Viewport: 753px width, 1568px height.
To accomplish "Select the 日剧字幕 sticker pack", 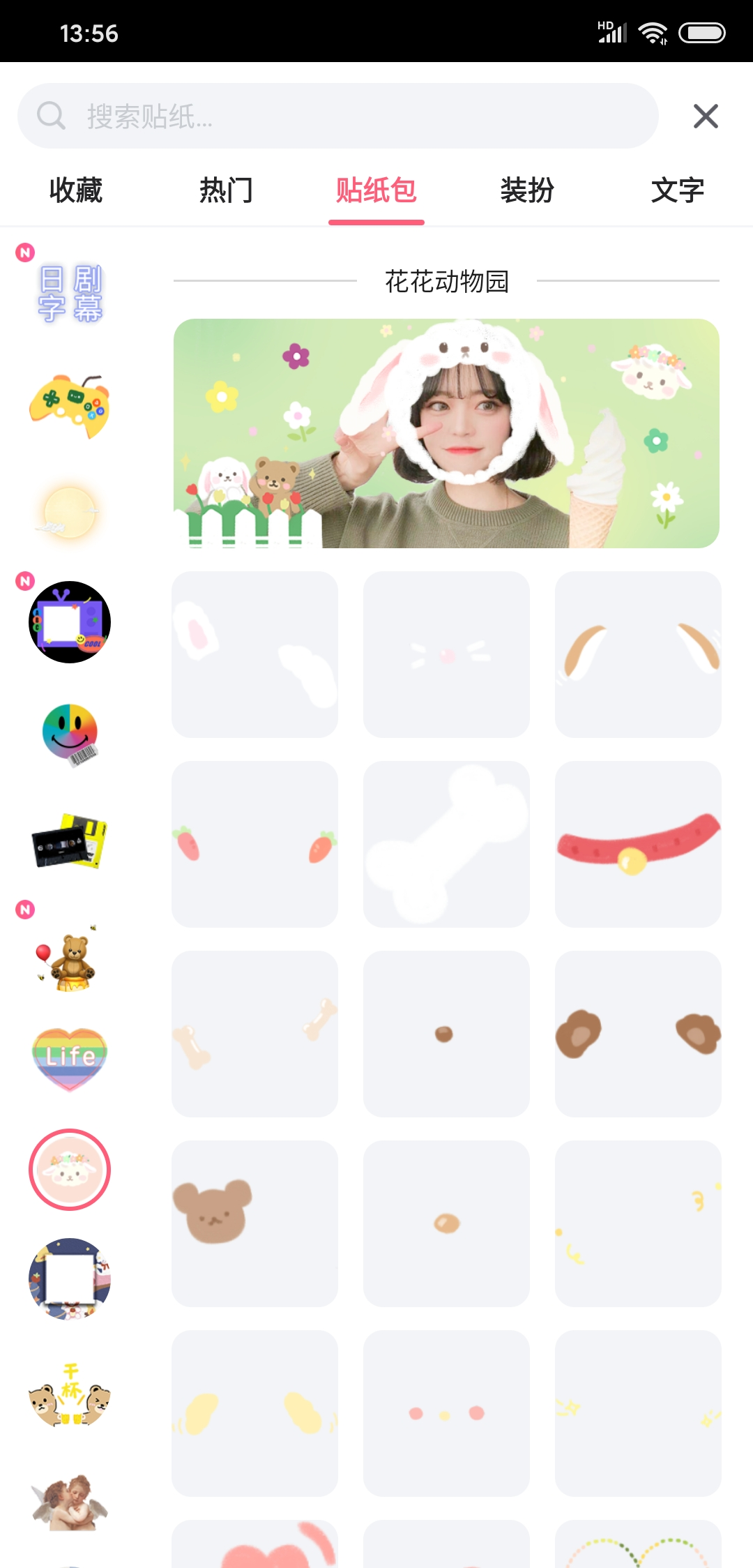I will pos(70,293).
